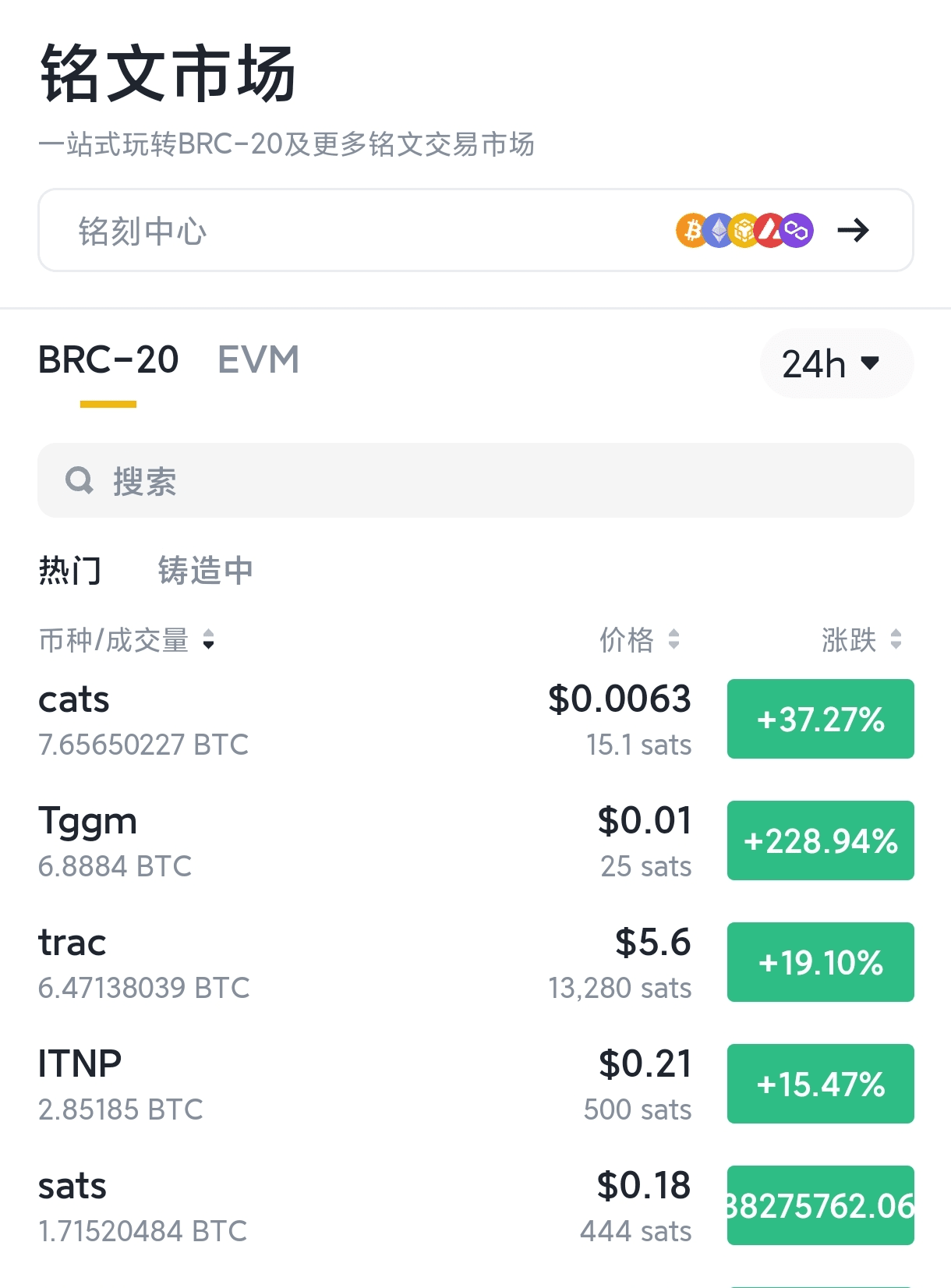View the ITNP token details
Image resolution: width=951 pixels, height=1288 pixels.
click(x=312, y=1085)
